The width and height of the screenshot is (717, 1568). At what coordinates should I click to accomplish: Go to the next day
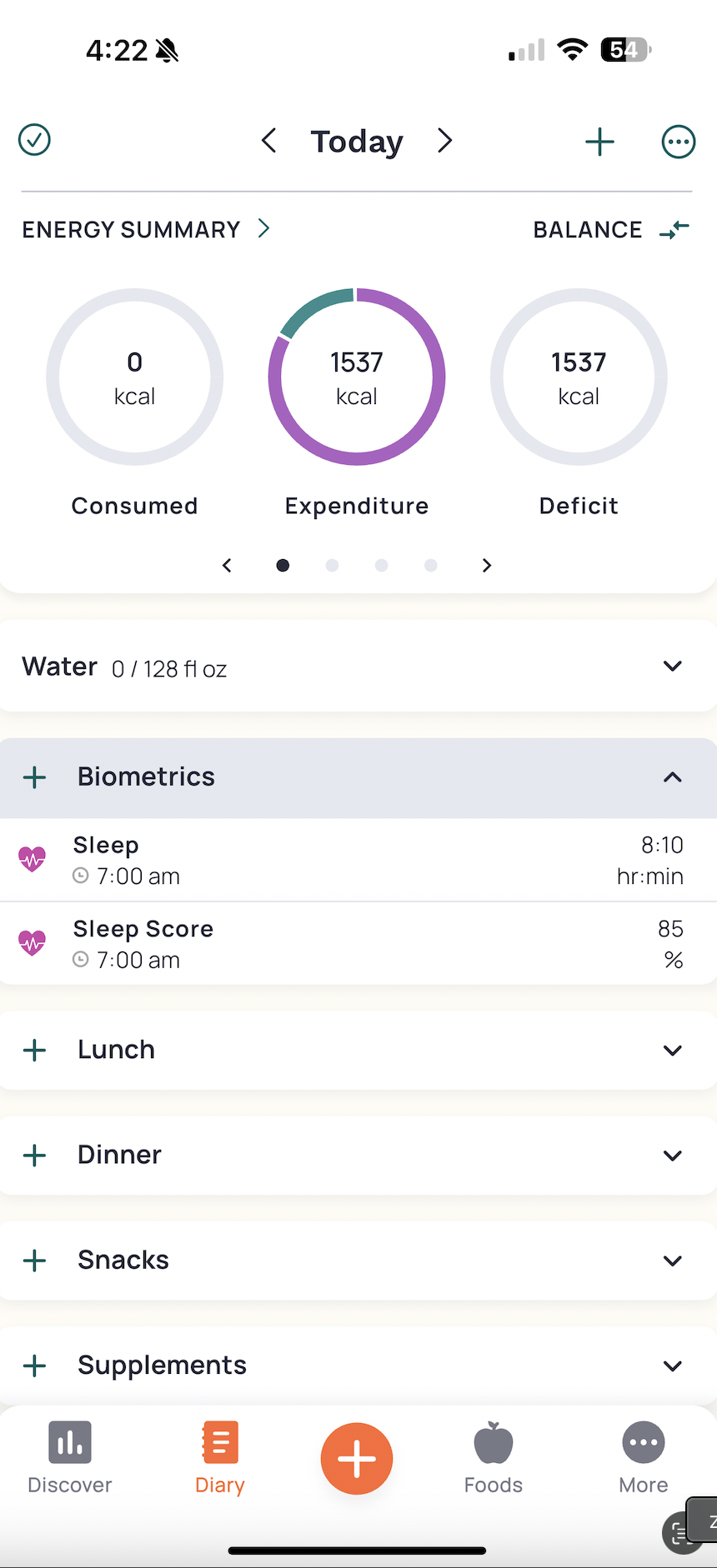[x=445, y=141]
